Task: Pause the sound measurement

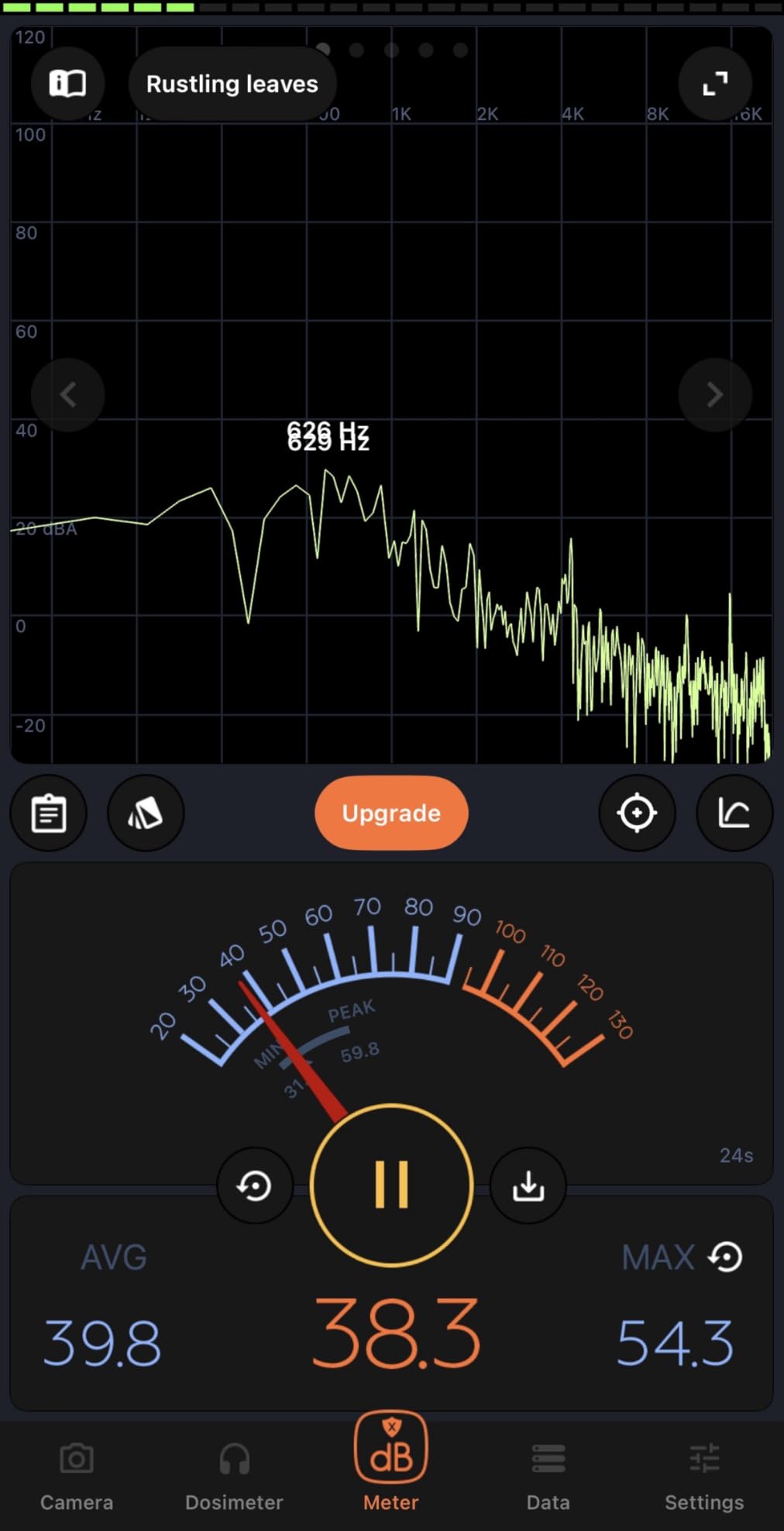Action: pos(391,1185)
